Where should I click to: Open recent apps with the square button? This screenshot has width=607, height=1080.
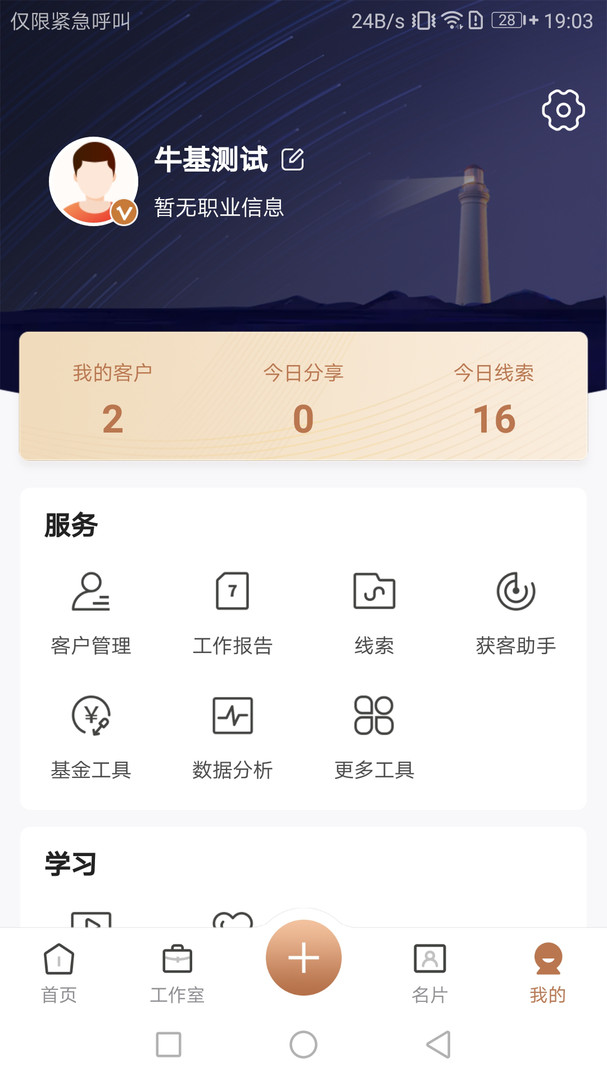(169, 1044)
